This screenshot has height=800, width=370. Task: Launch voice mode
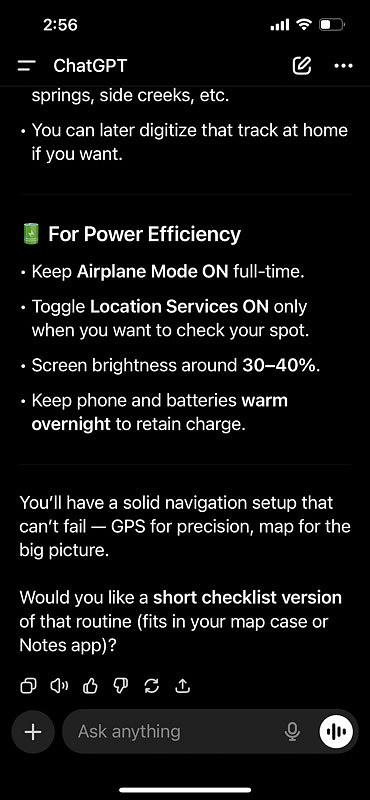coord(336,732)
